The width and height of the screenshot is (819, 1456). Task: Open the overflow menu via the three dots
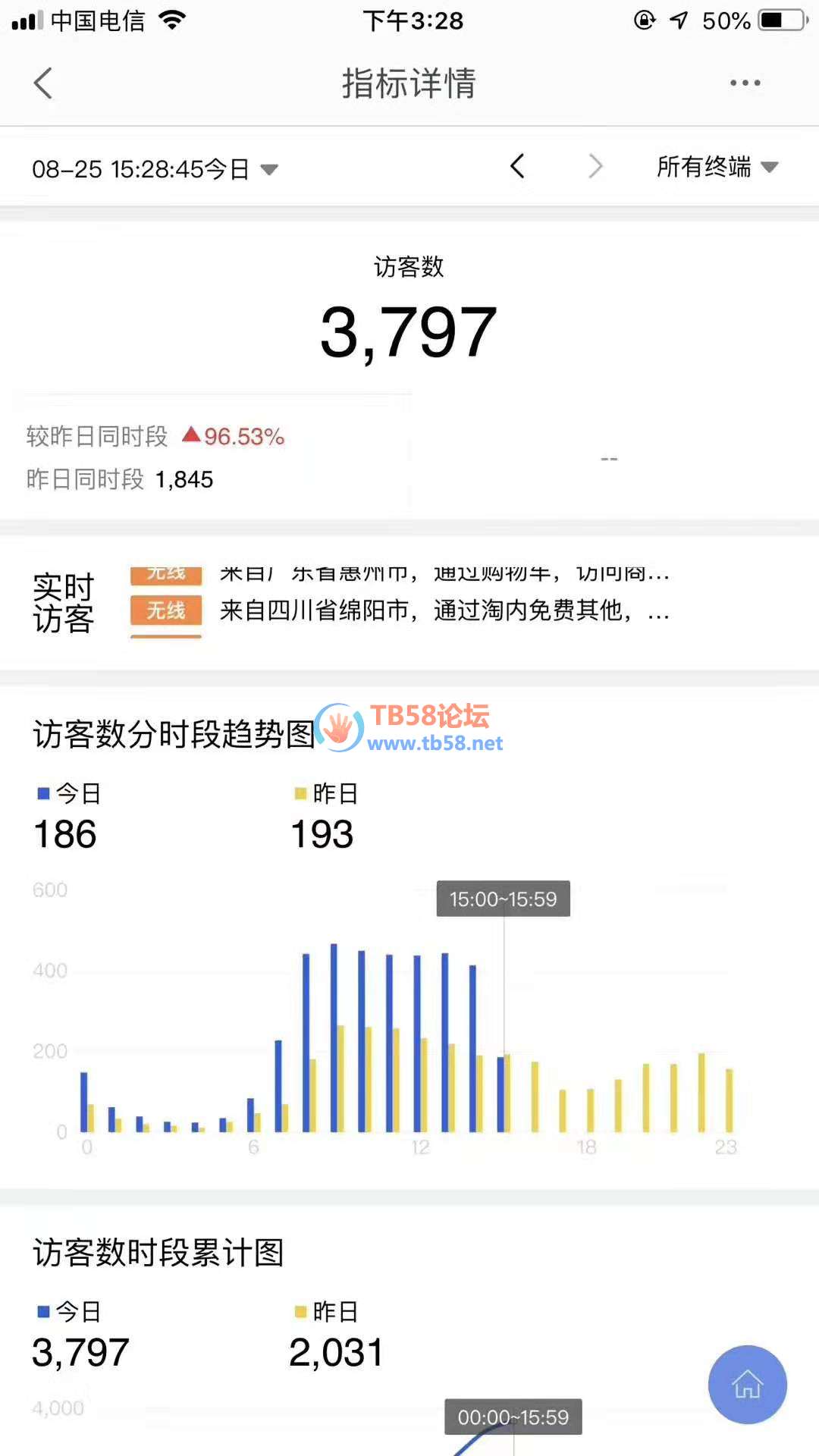coord(744,82)
